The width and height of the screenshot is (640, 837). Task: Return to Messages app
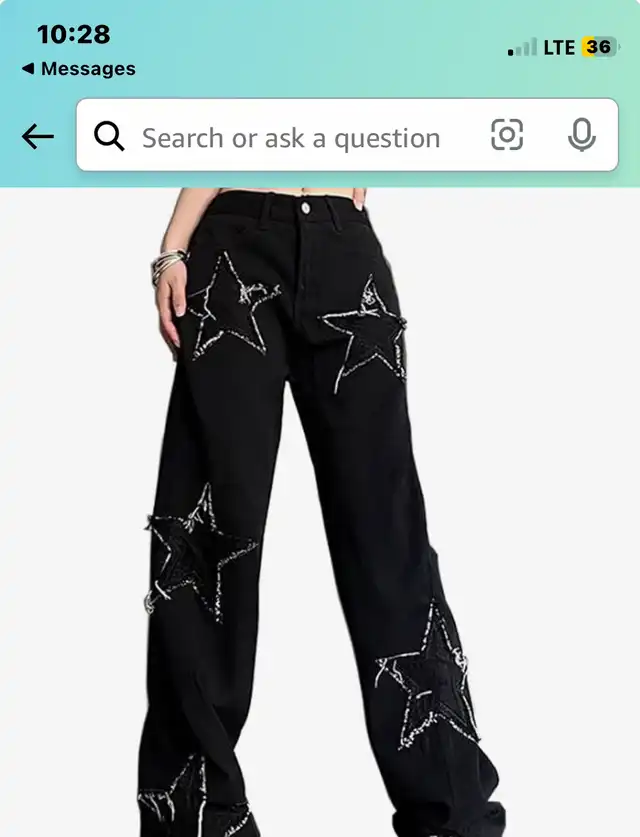pos(78,69)
